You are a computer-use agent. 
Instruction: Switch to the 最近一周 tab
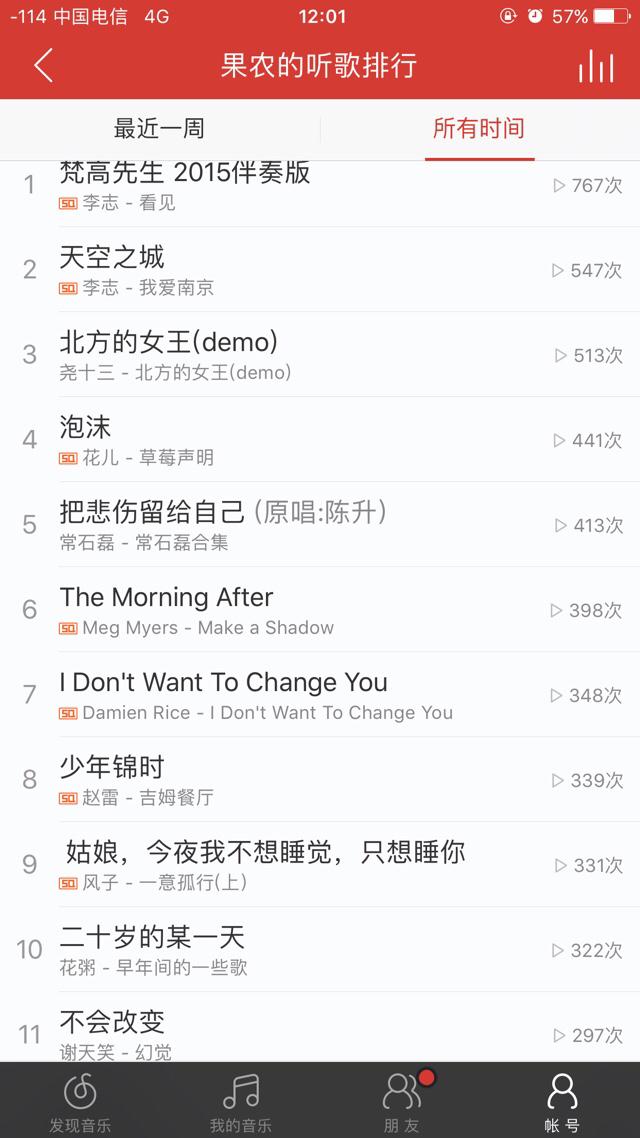coord(159,129)
